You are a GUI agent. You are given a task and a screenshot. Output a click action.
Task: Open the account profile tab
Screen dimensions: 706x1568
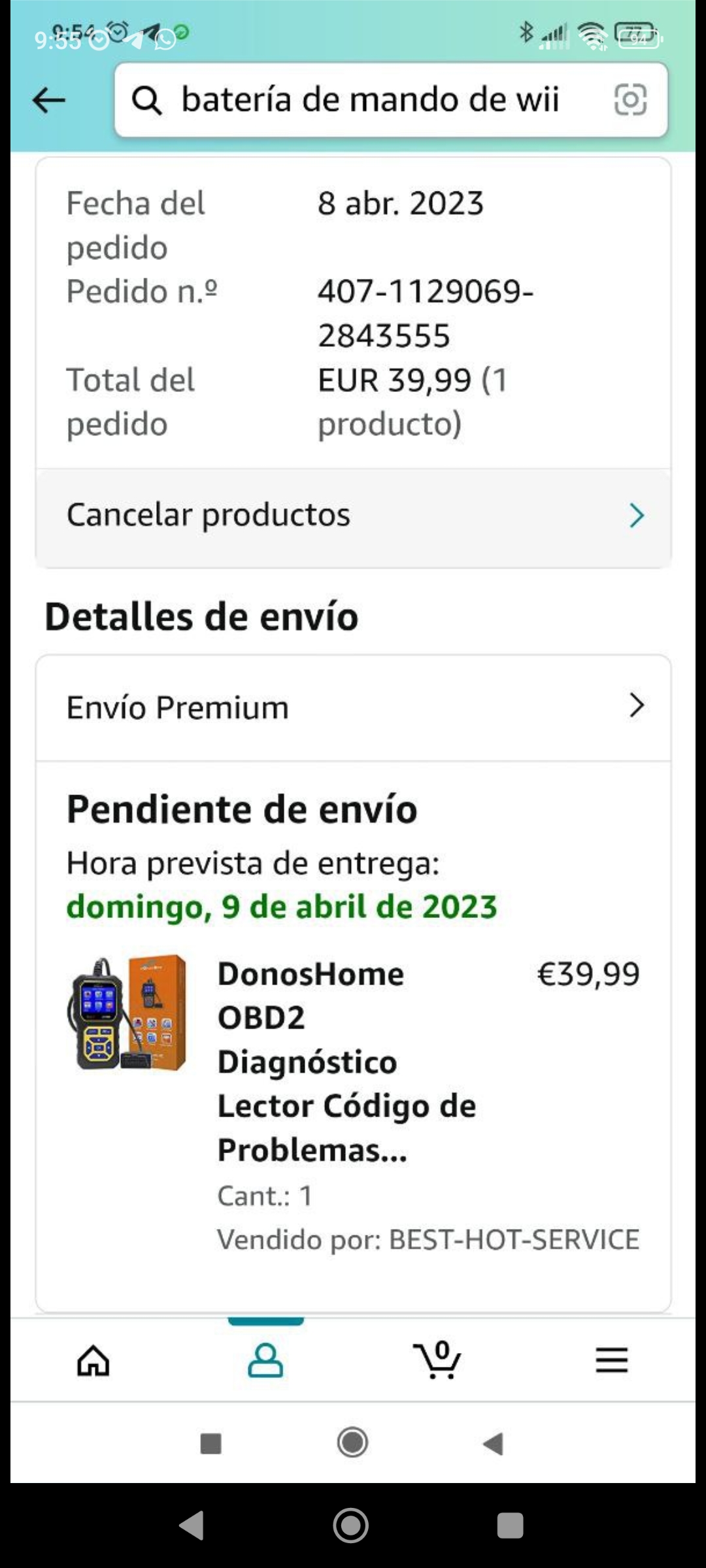tap(265, 1361)
